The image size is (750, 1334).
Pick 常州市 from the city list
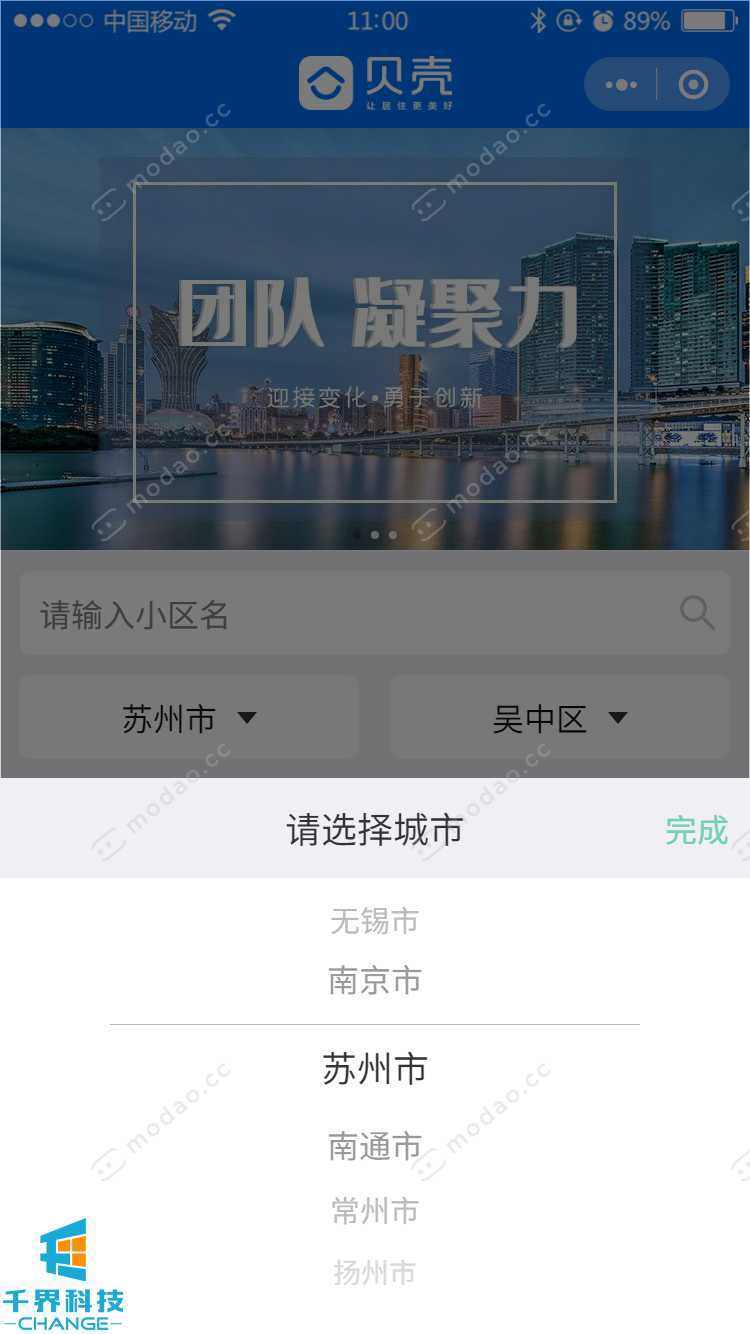click(375, 1211)
